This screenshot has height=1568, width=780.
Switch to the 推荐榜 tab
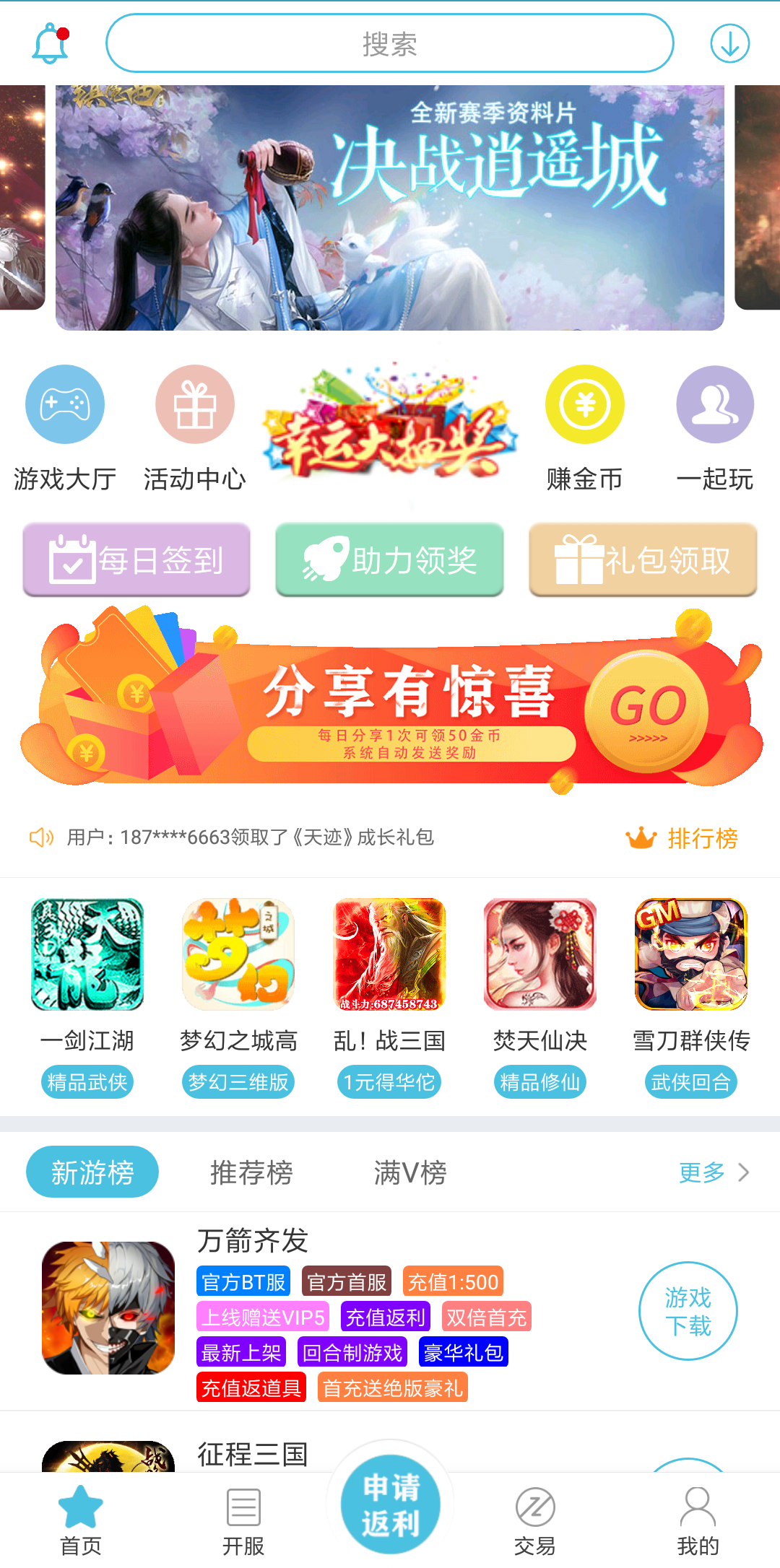[x=251, y=1172]
